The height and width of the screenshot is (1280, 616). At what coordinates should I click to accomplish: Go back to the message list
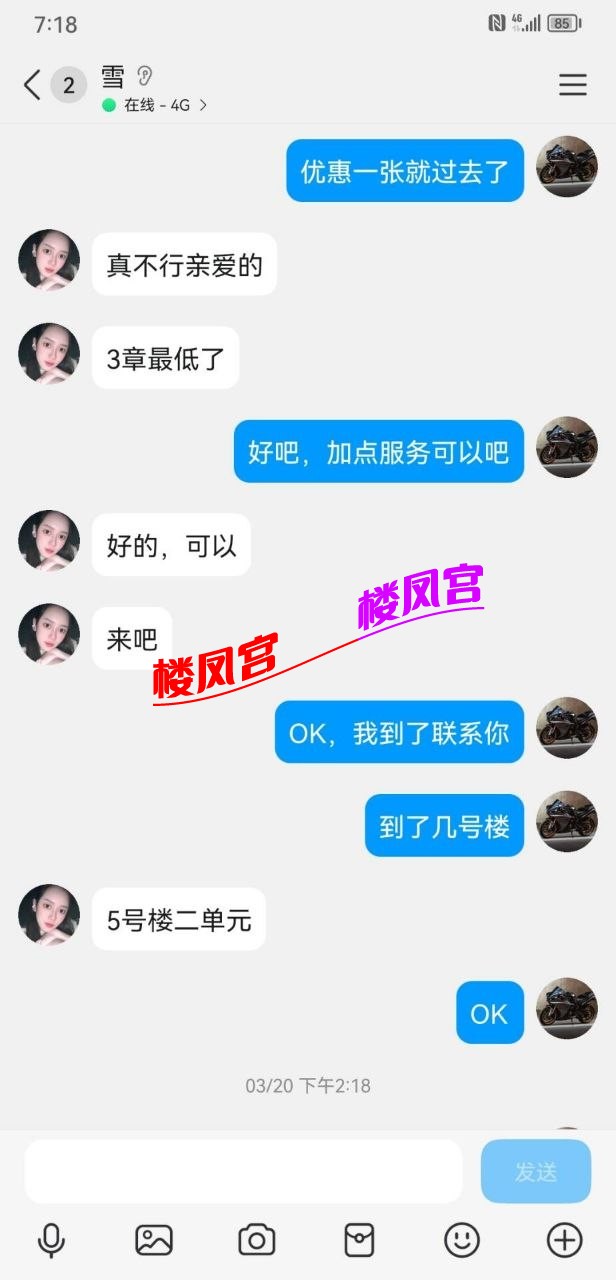click(33, 85)
